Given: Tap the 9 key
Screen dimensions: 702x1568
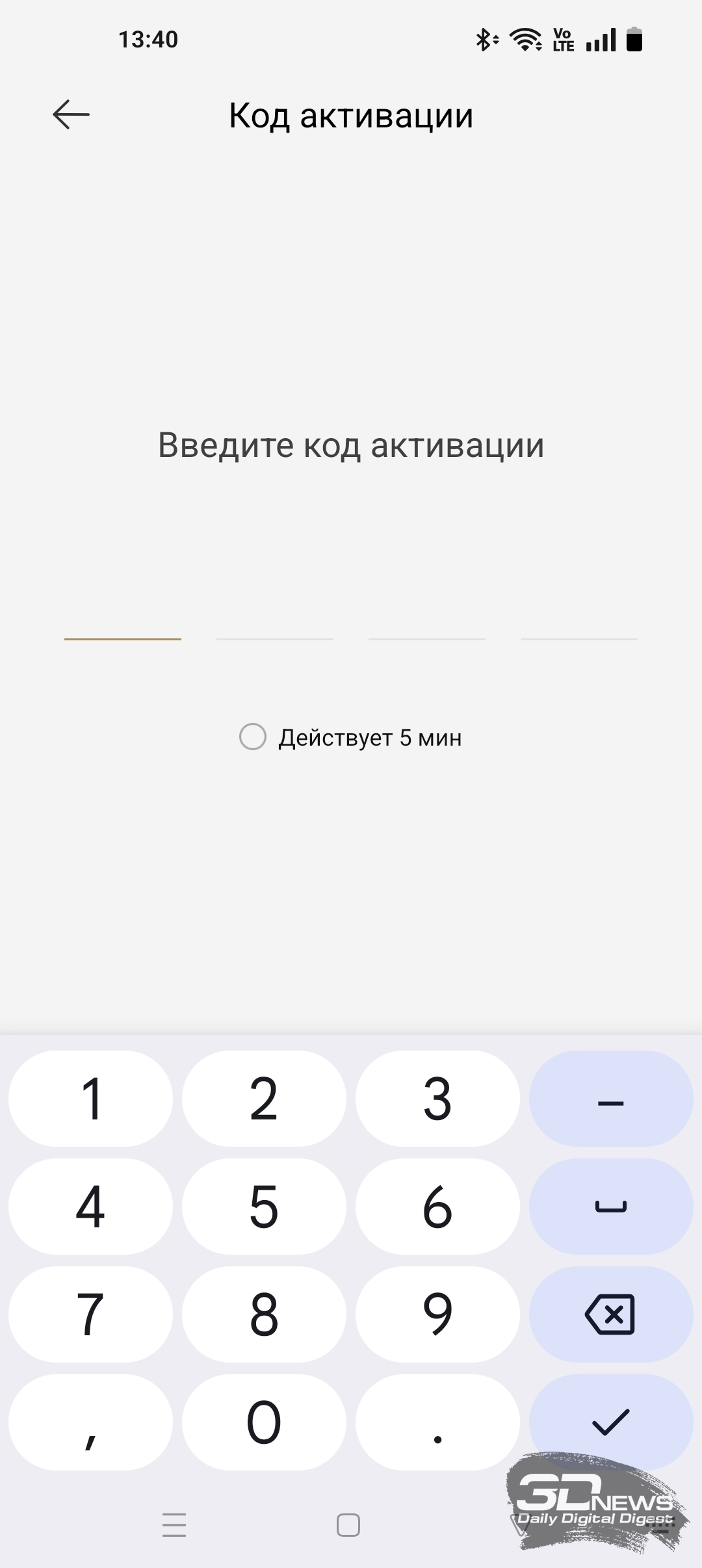Looking at the screenshot, I should pyautogui.click(x=437, y=1314).
